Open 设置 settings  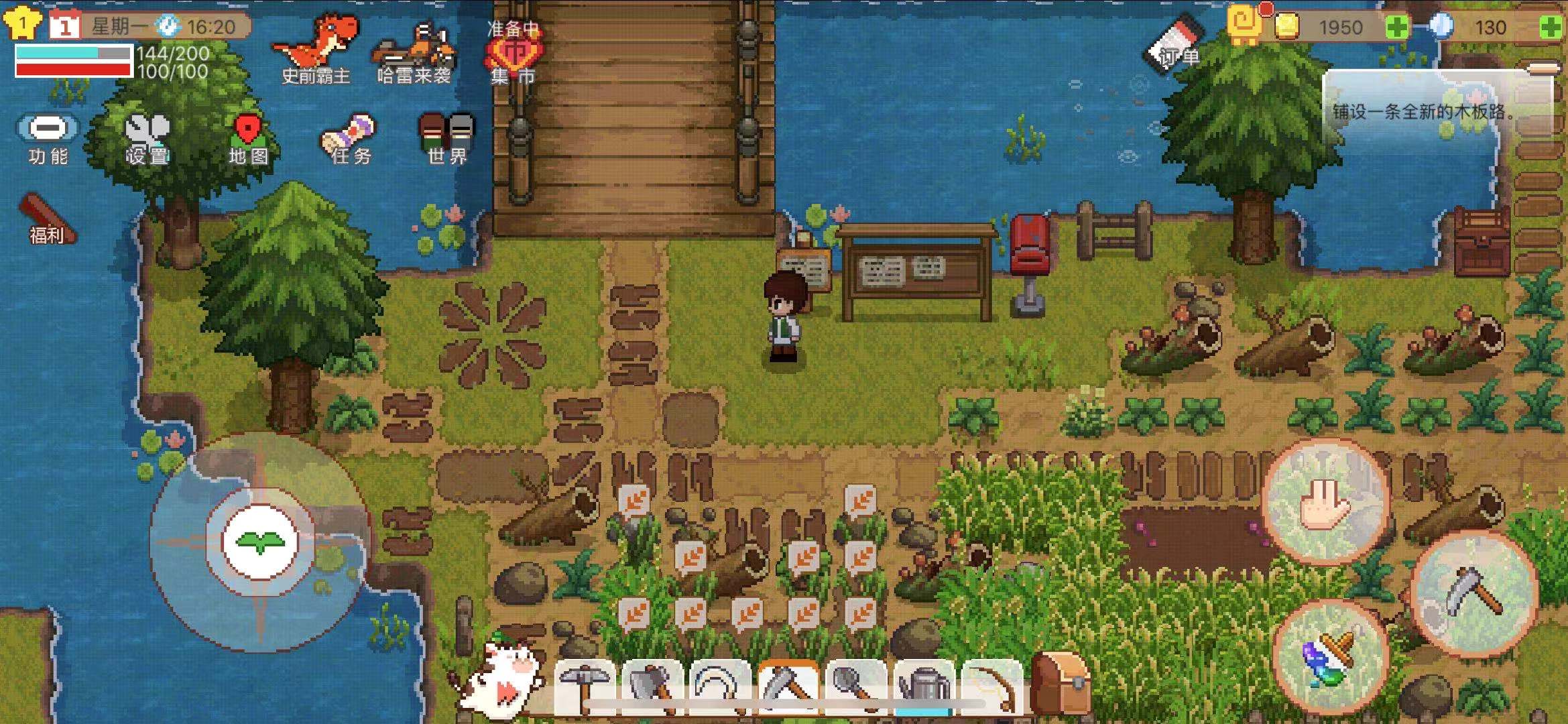point(147,137)
